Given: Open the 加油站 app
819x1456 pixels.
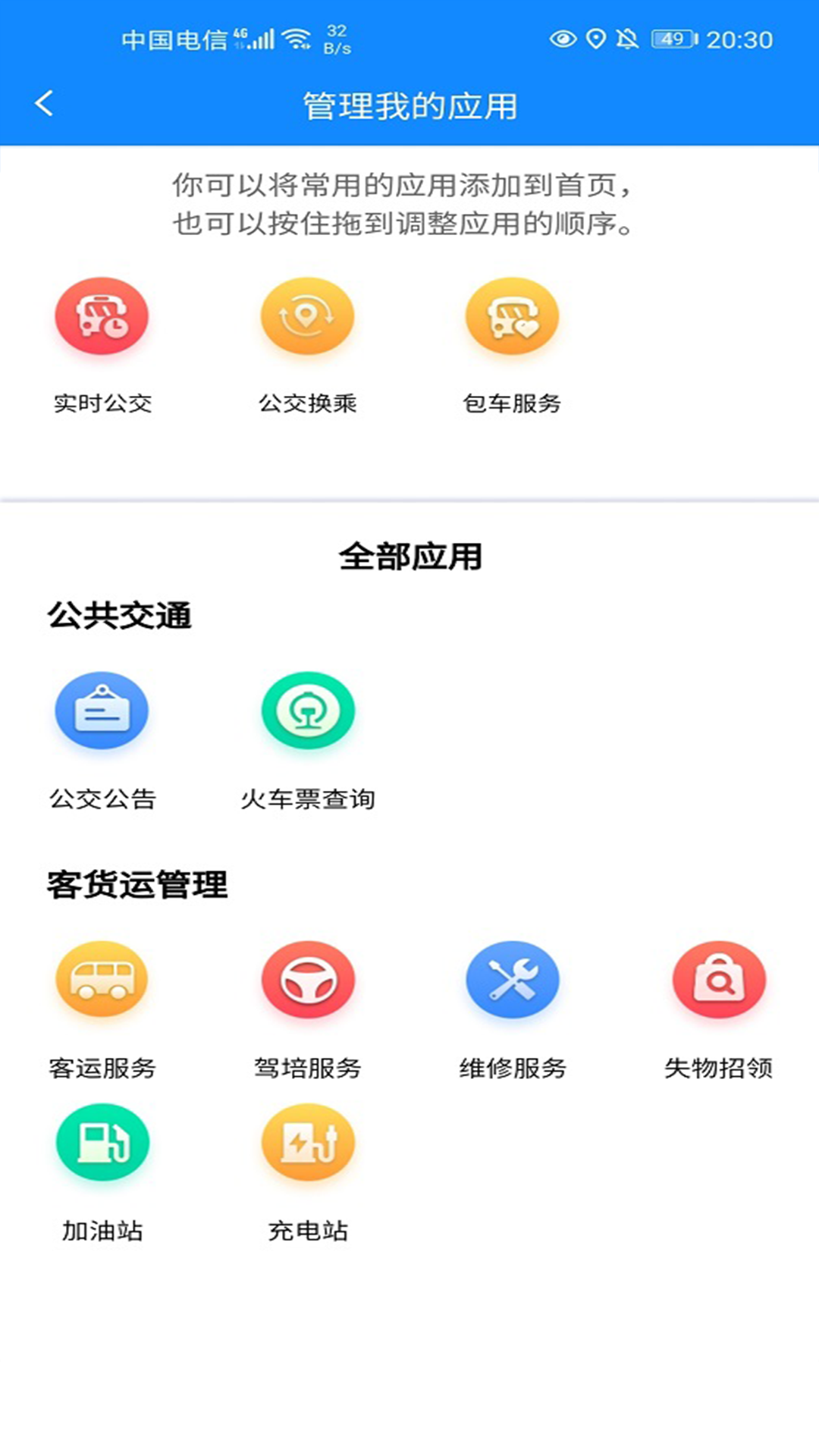Looking at the screenshot, I should (102, 1142).
